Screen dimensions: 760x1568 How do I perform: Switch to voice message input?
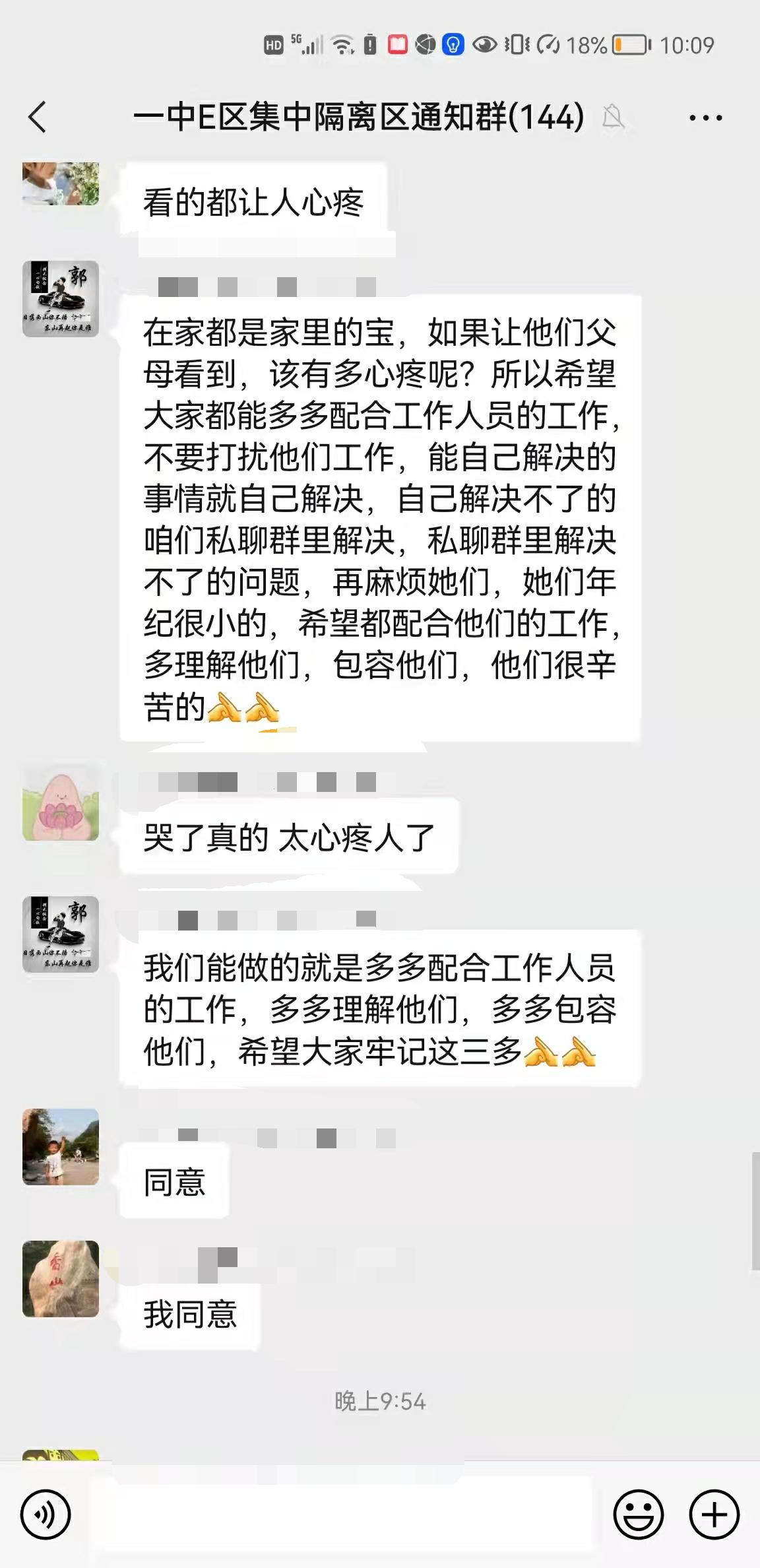tap(46, 1514)
